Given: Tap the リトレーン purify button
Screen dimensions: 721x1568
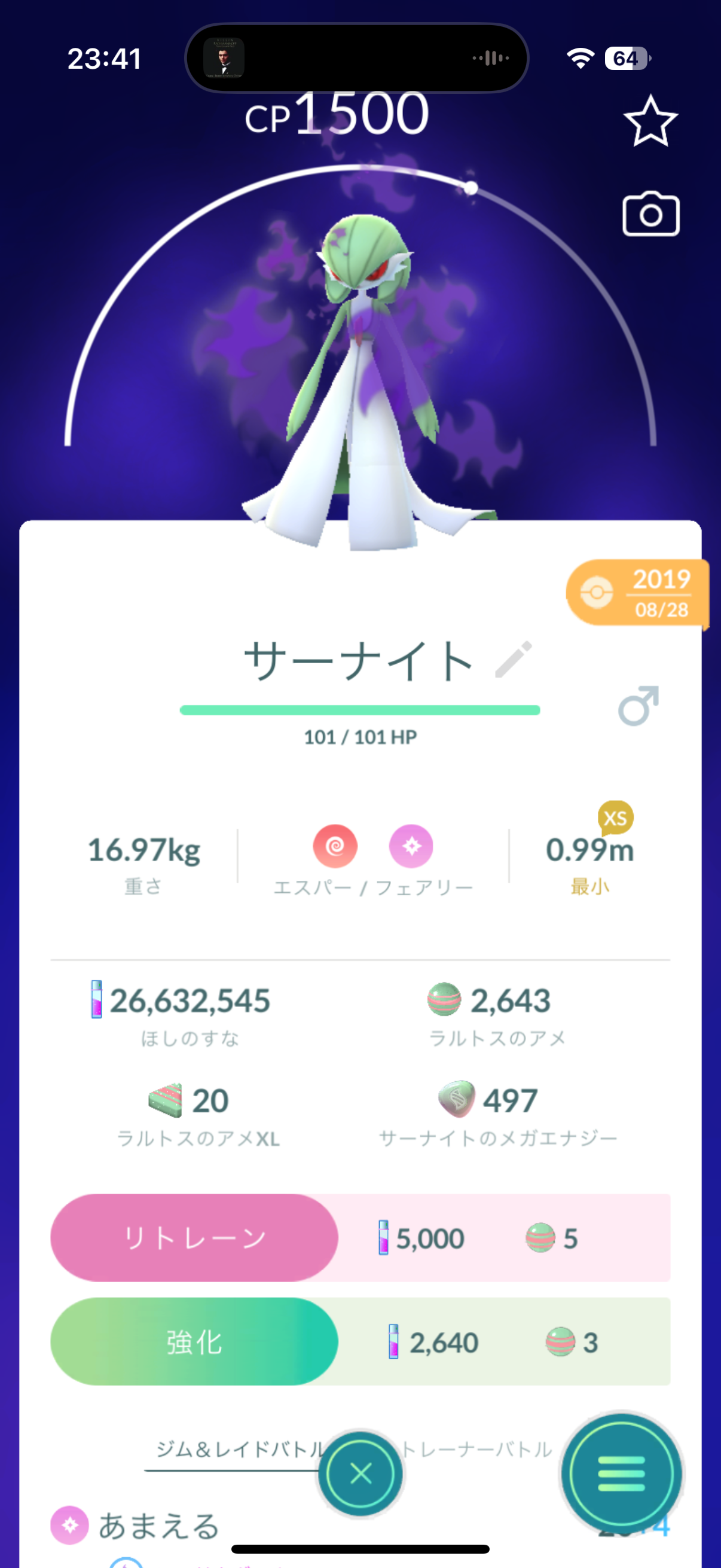Looking at the screenshot, I should click(194, 1237).
